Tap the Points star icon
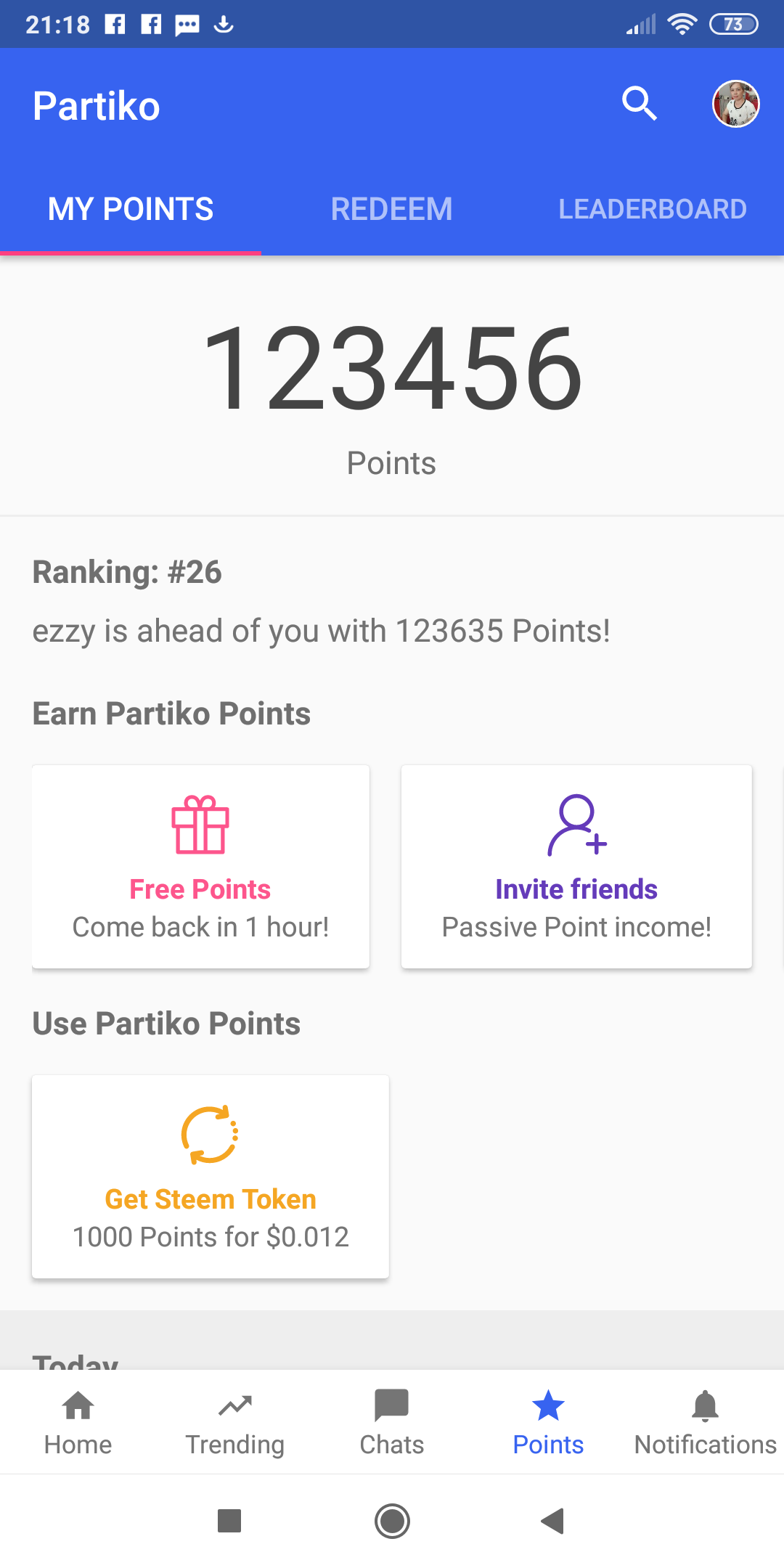The height and width of the screenshot is (1568, 784). (x=548, y=1404)
